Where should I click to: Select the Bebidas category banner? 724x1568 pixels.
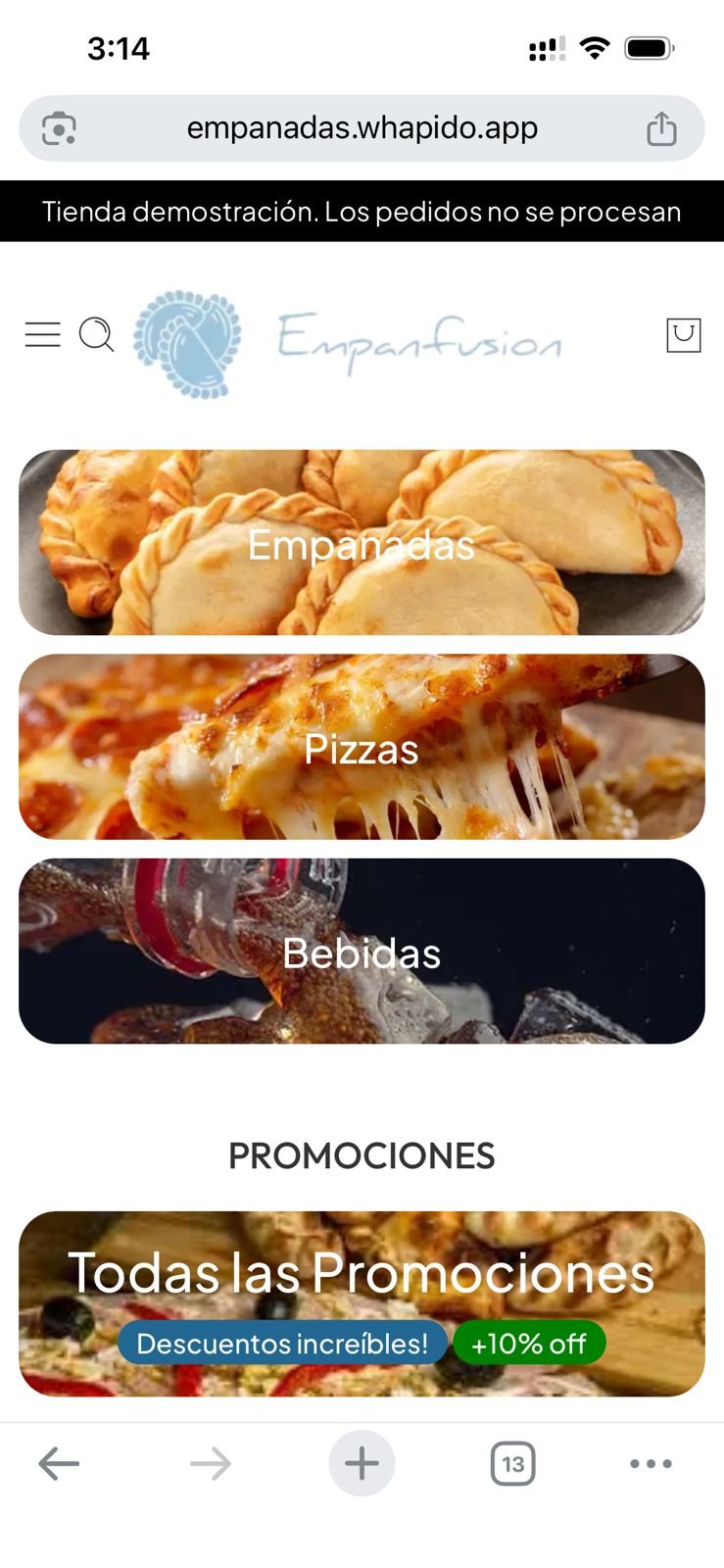(x=362, y=951)
